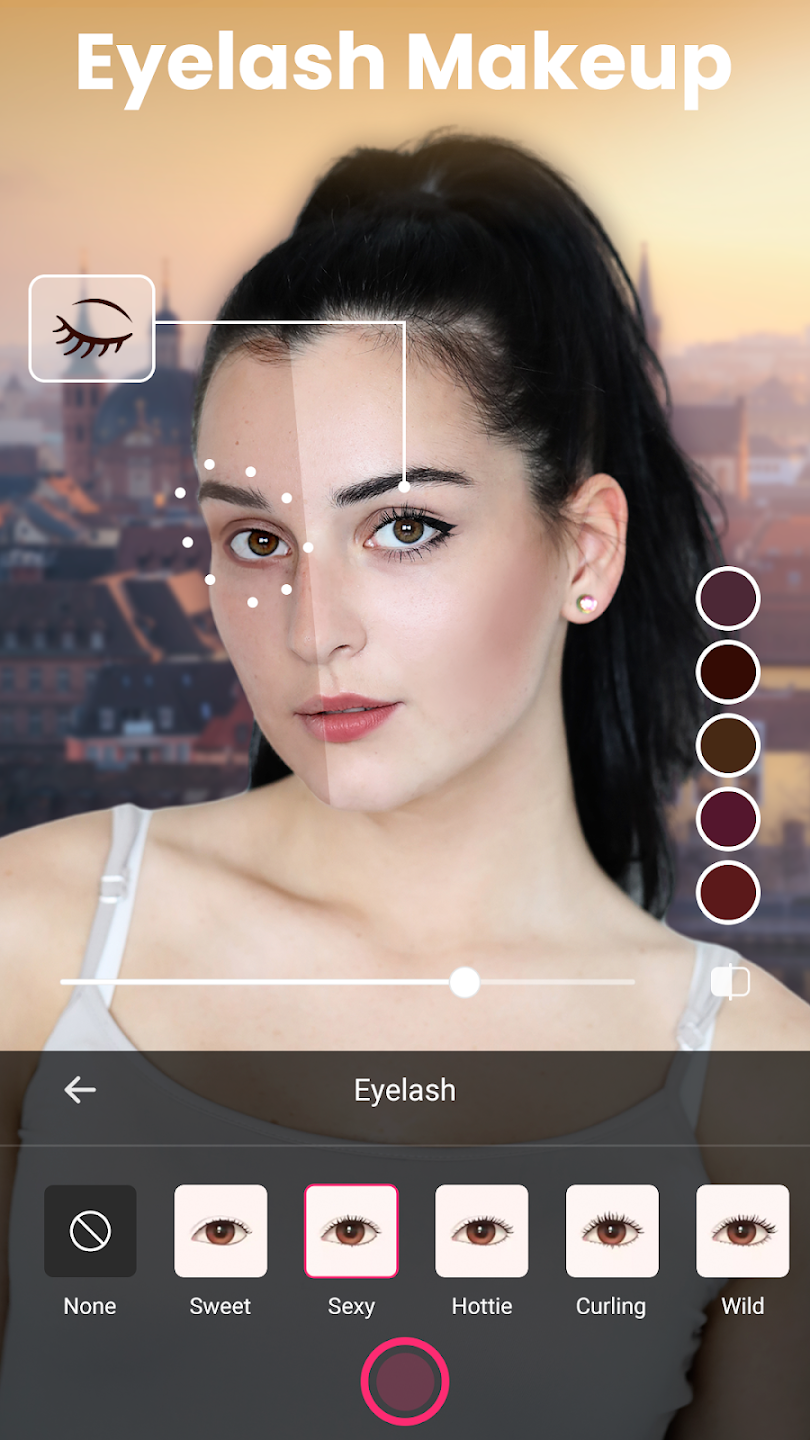Viewport: 810px width, 1440px height.
Task: Tap the pink-ringed round button below styles
Action: coord(405,1381)
